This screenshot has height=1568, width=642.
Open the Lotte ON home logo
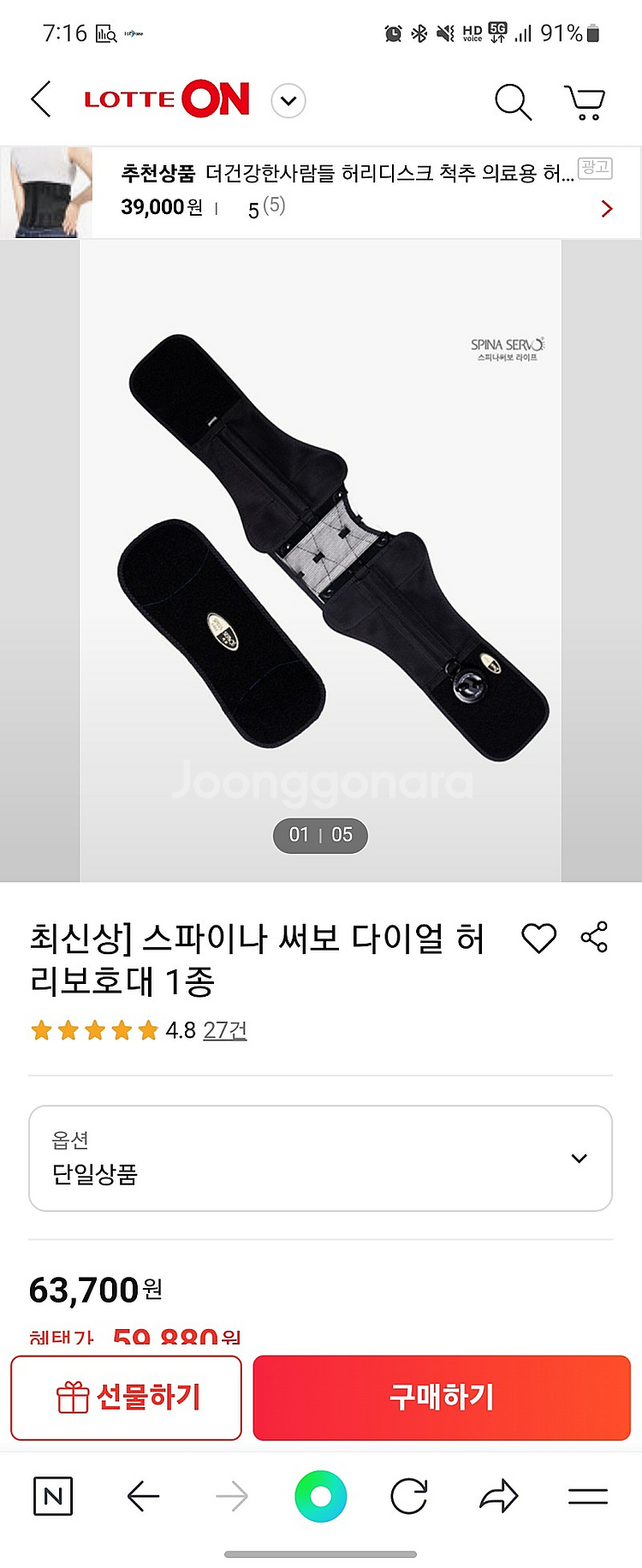coord(167,99)
